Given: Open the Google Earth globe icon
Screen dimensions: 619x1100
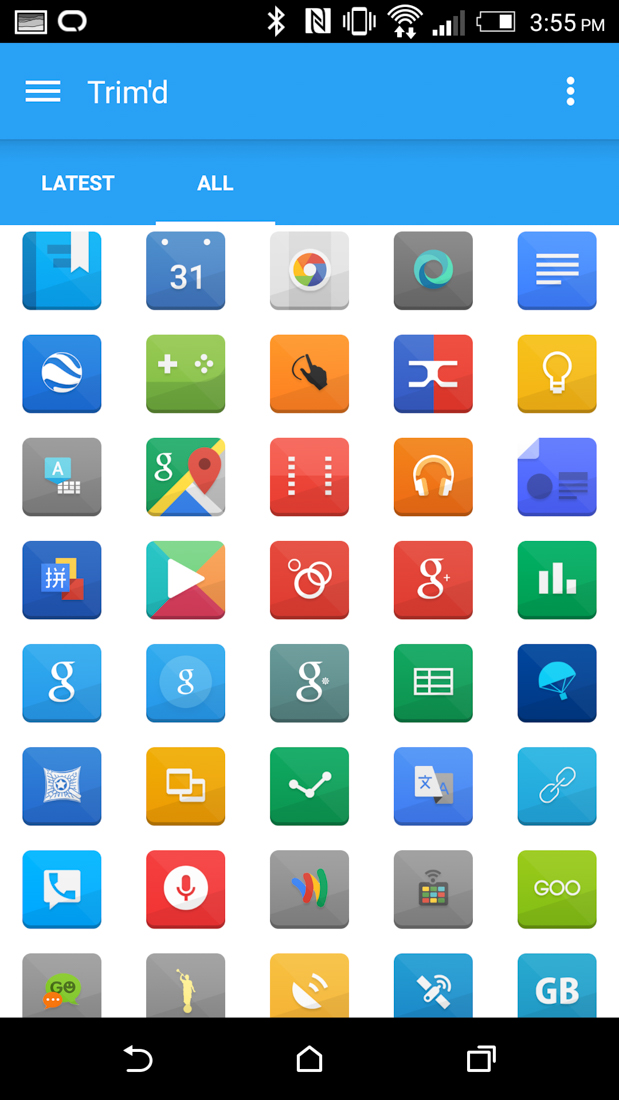Looking at the screenshot, I should 62,374.
